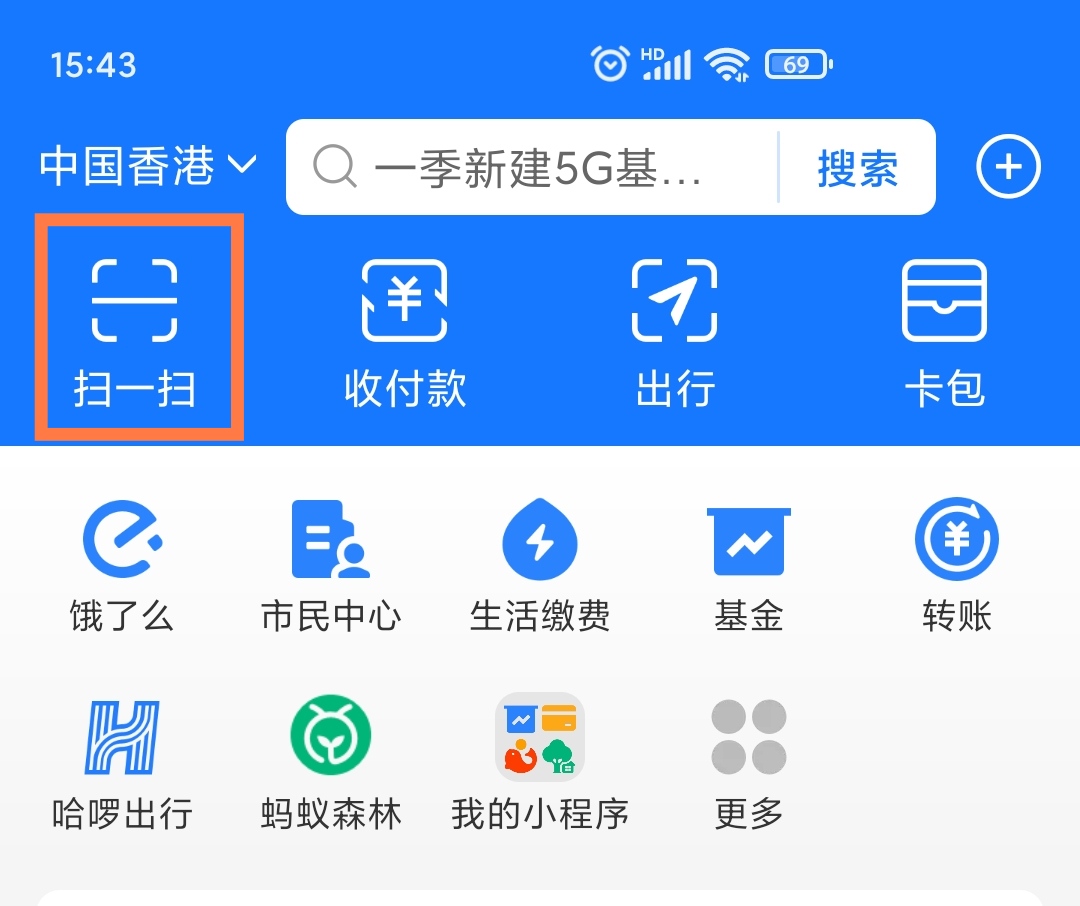Open 收付款 payment code
1080x906 pixels.
(x=404, y=330)
